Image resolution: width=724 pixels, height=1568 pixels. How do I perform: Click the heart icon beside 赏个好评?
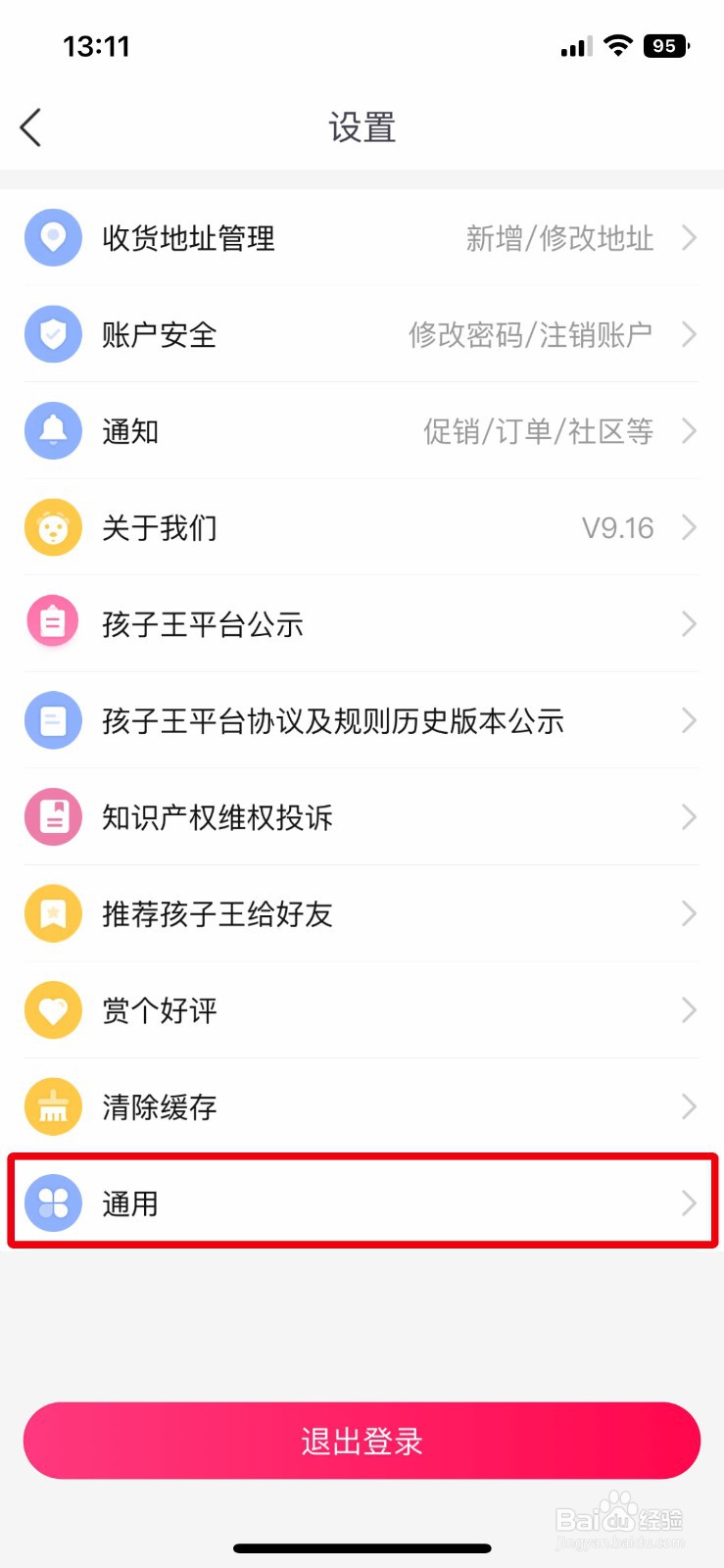(x=53, y=1009)
